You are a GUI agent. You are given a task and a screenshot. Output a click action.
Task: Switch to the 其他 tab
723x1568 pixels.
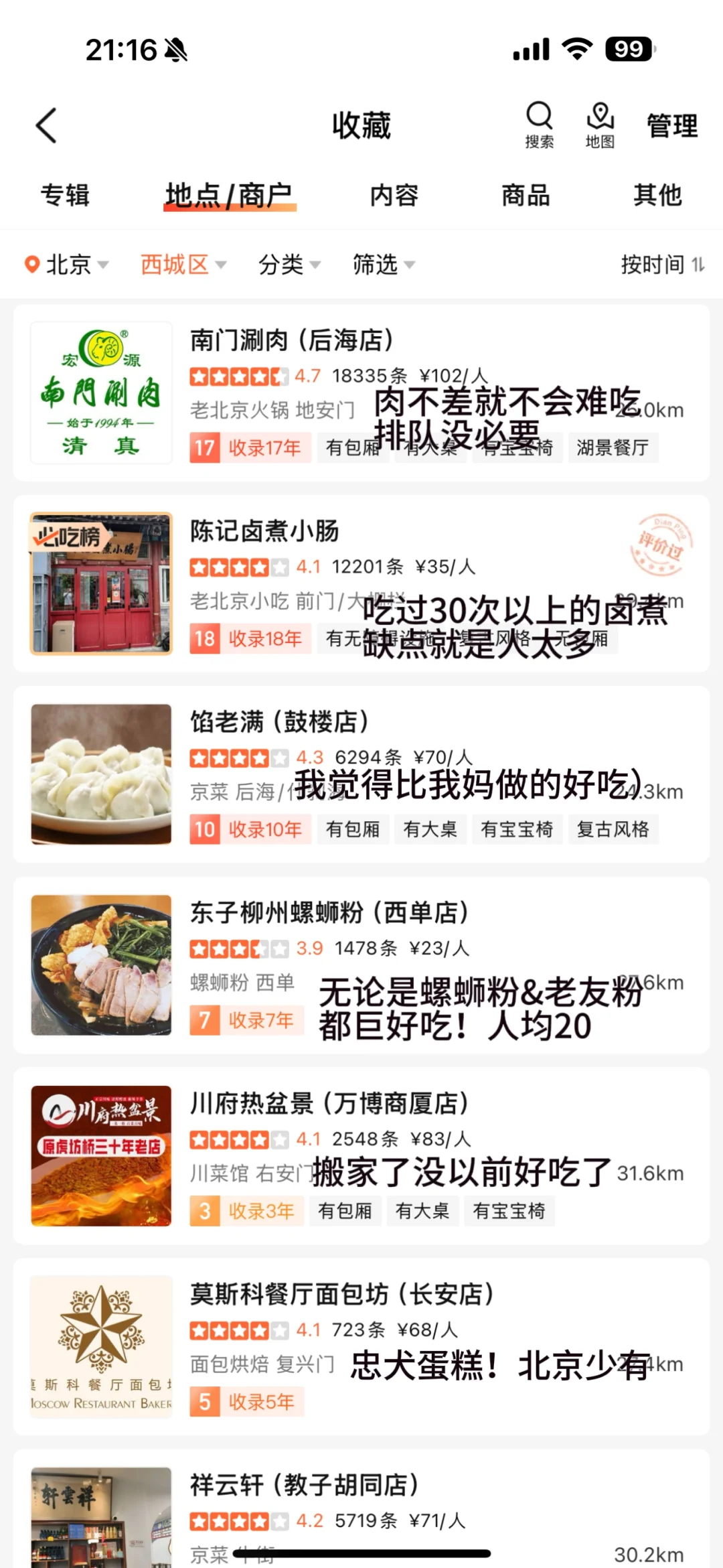point(657,195)
